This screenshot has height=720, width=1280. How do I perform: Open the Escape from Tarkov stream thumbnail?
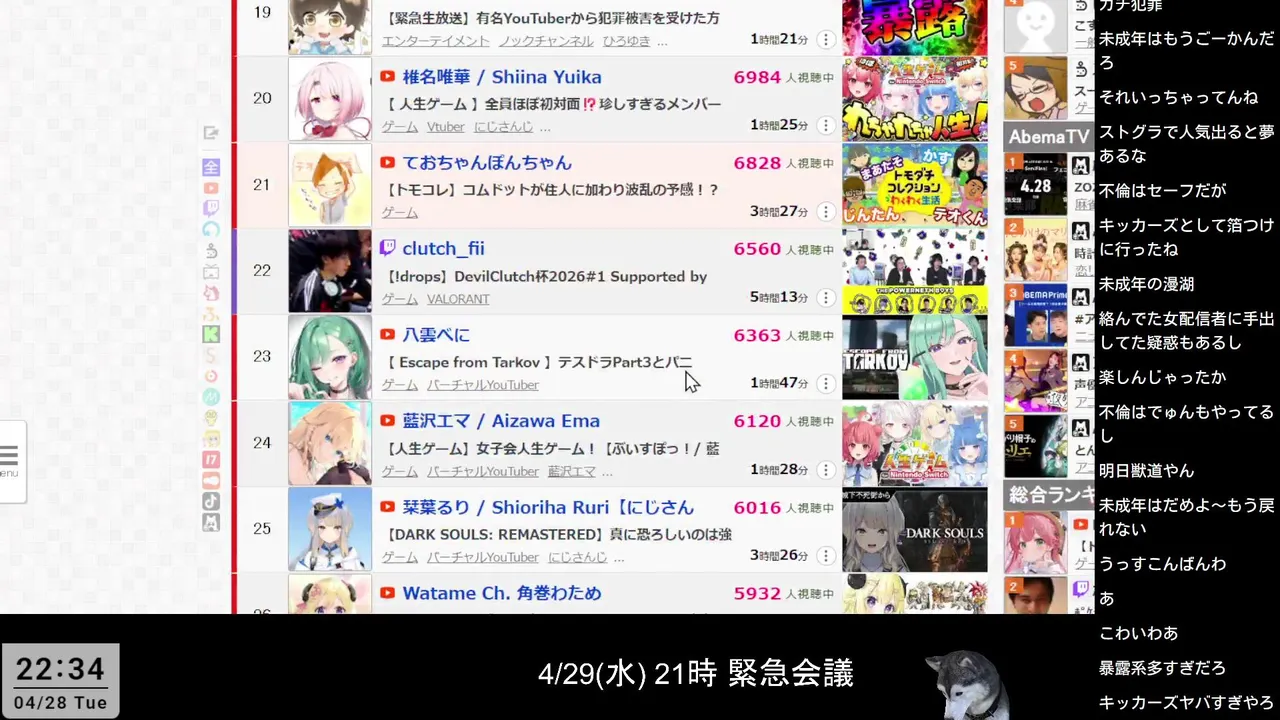click(914, 357)
